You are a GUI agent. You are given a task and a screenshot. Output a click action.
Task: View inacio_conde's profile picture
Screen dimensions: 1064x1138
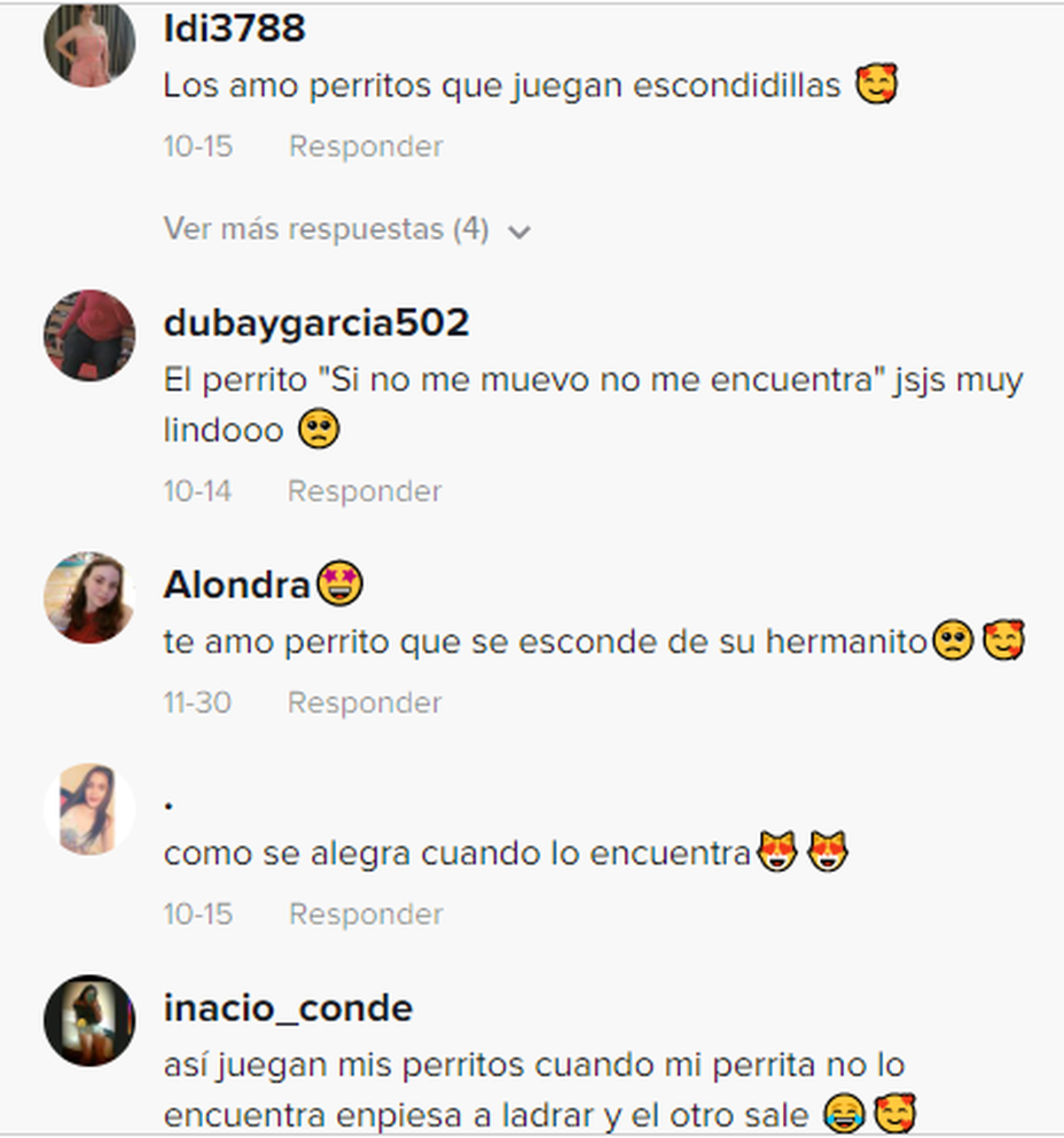click(90, 1020)
